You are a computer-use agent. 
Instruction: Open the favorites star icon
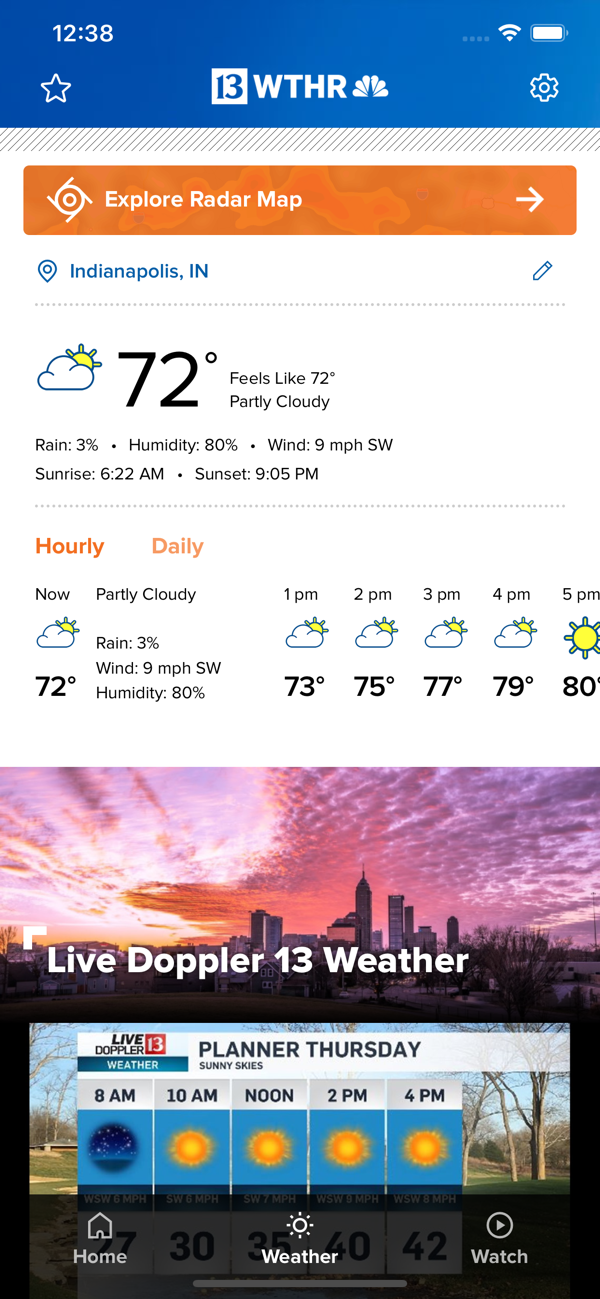point(56,89)
